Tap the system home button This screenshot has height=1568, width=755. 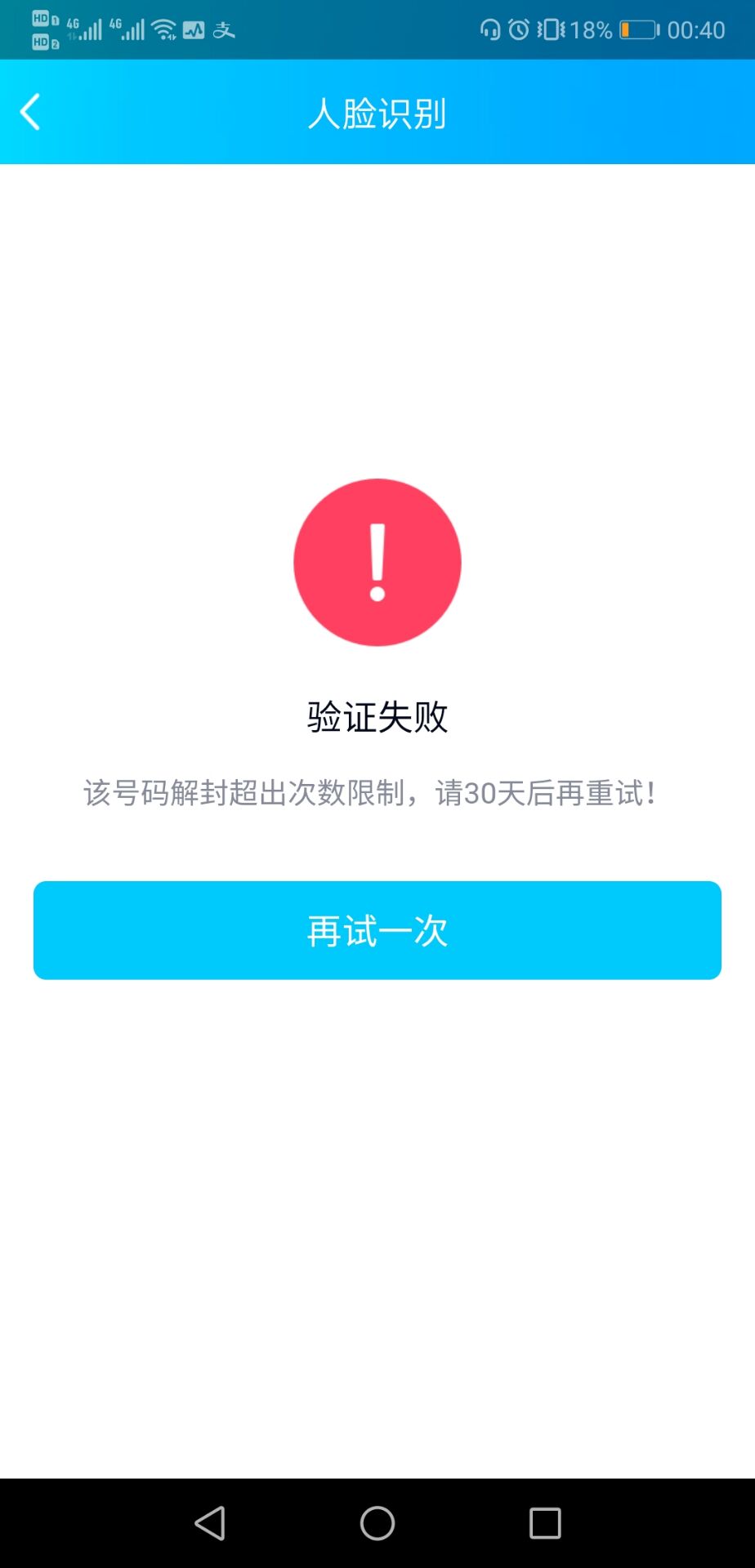[377, 1523]
